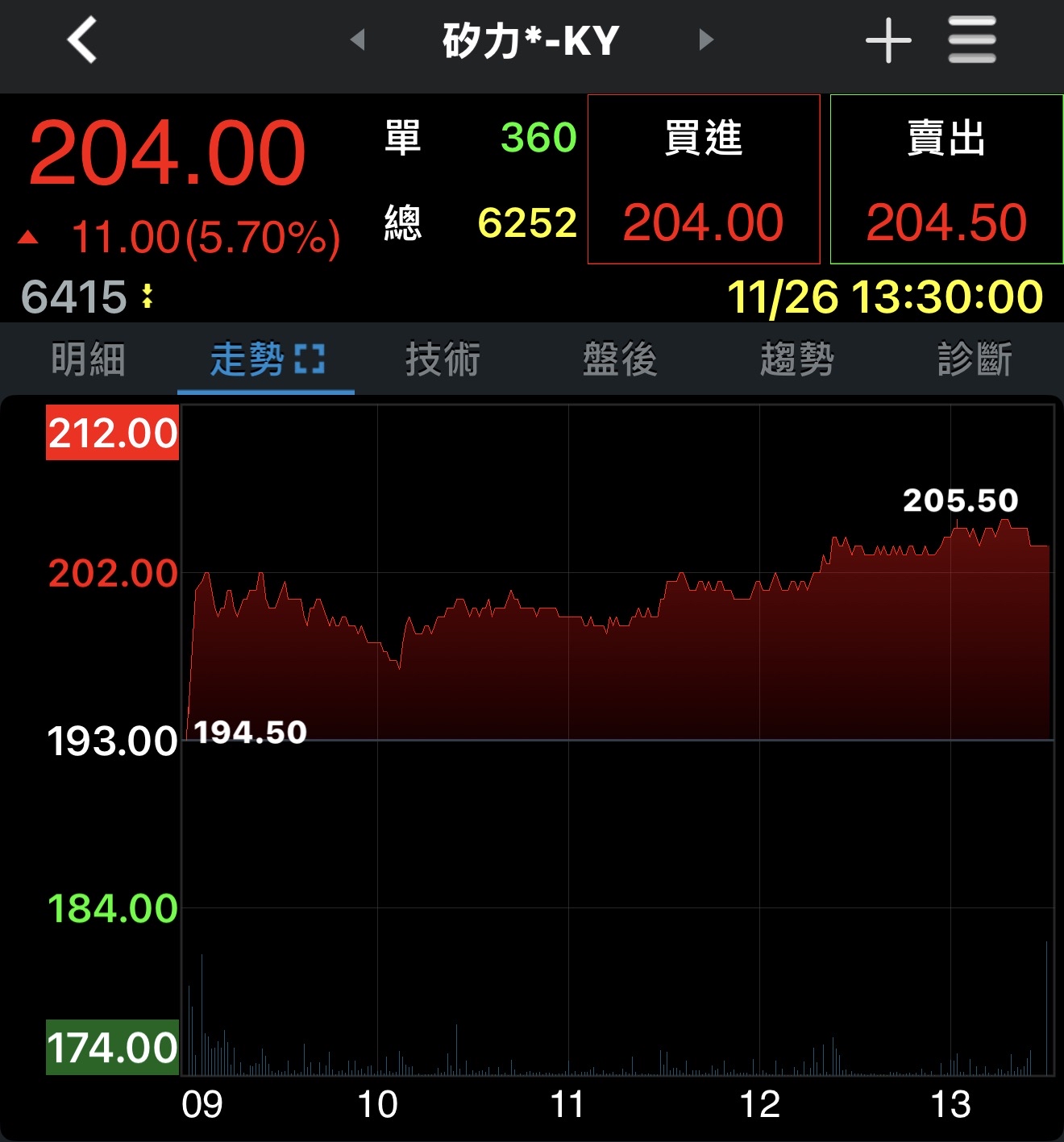Open the hamburger menu
Screen dimensions: 1064x1142
pyautogui.click(x=972, y=39)
